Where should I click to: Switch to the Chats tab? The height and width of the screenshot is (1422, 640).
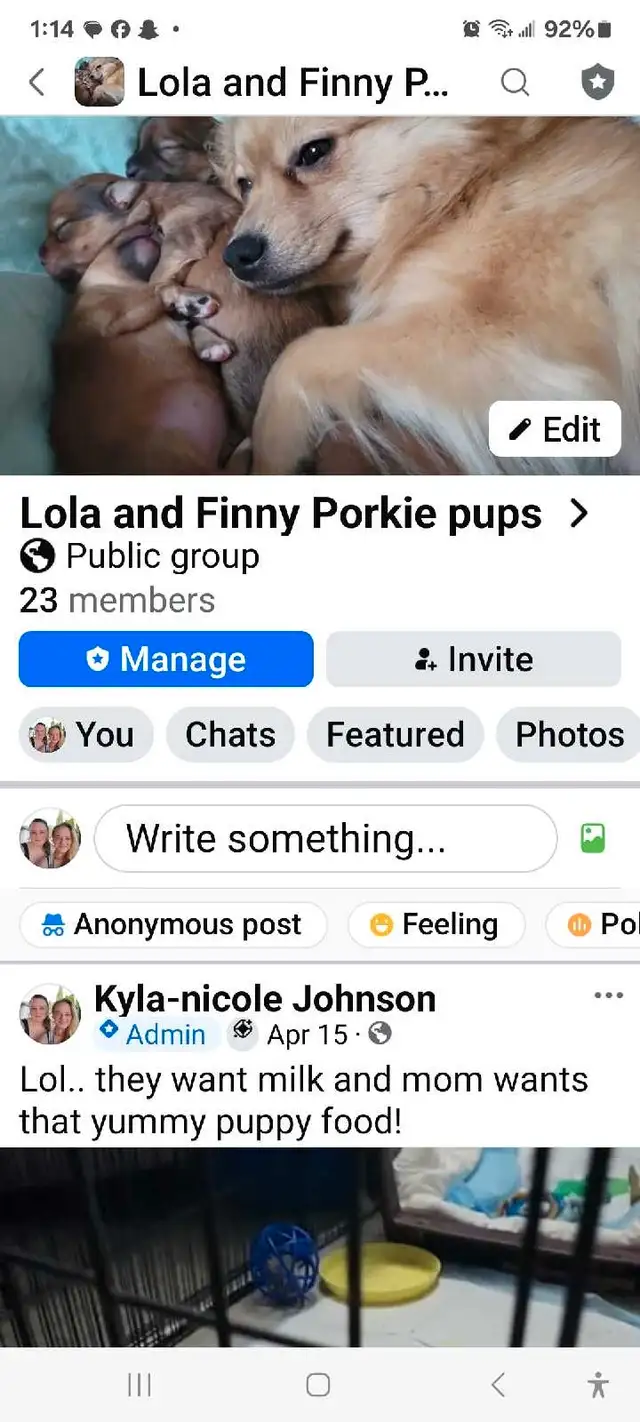tap(230, 735)
